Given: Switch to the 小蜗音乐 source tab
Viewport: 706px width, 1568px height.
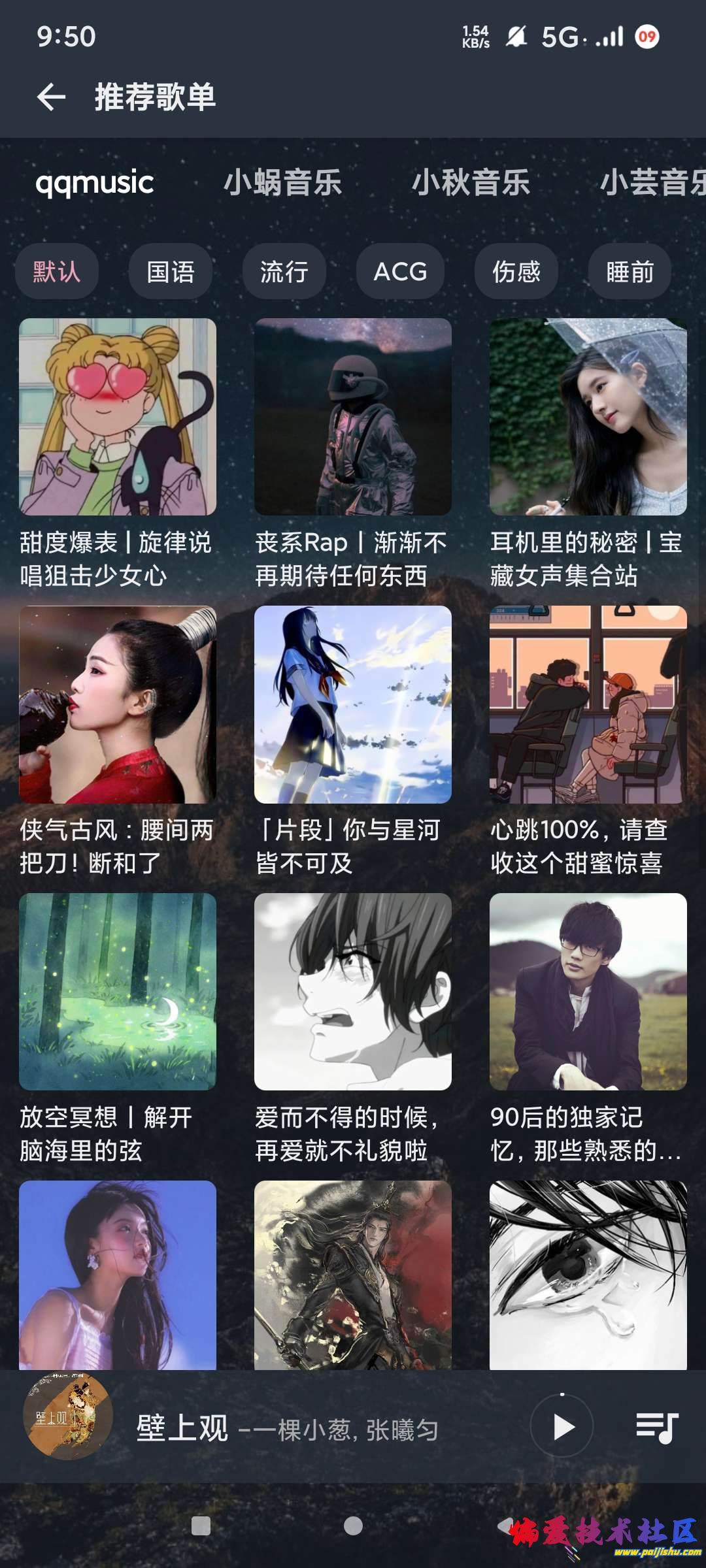Looking at the screenshot, I should click(x=282, y=182).
